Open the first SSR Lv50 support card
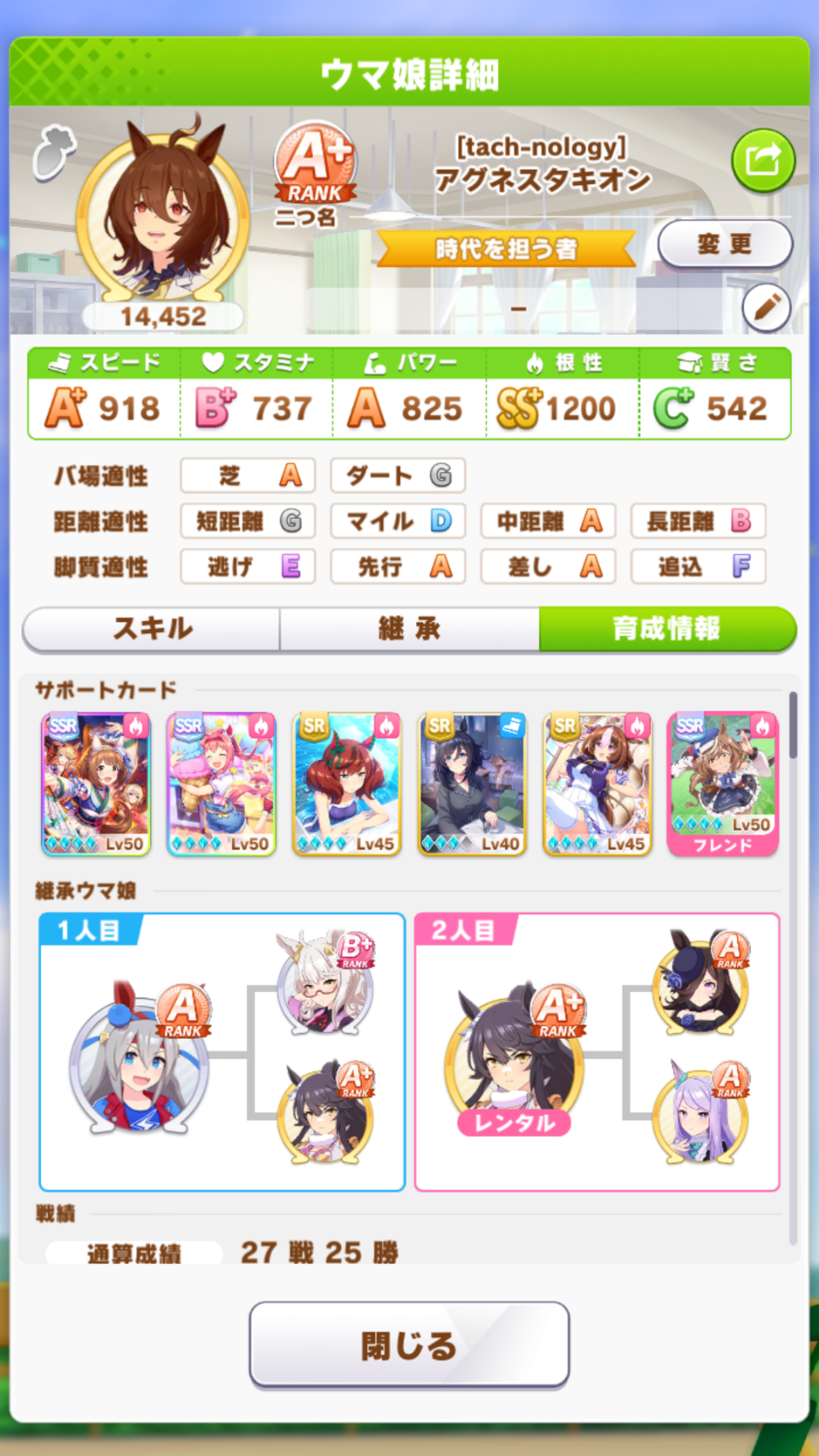The height and width of the screenshot is (1456, 819). coord(96,785)
